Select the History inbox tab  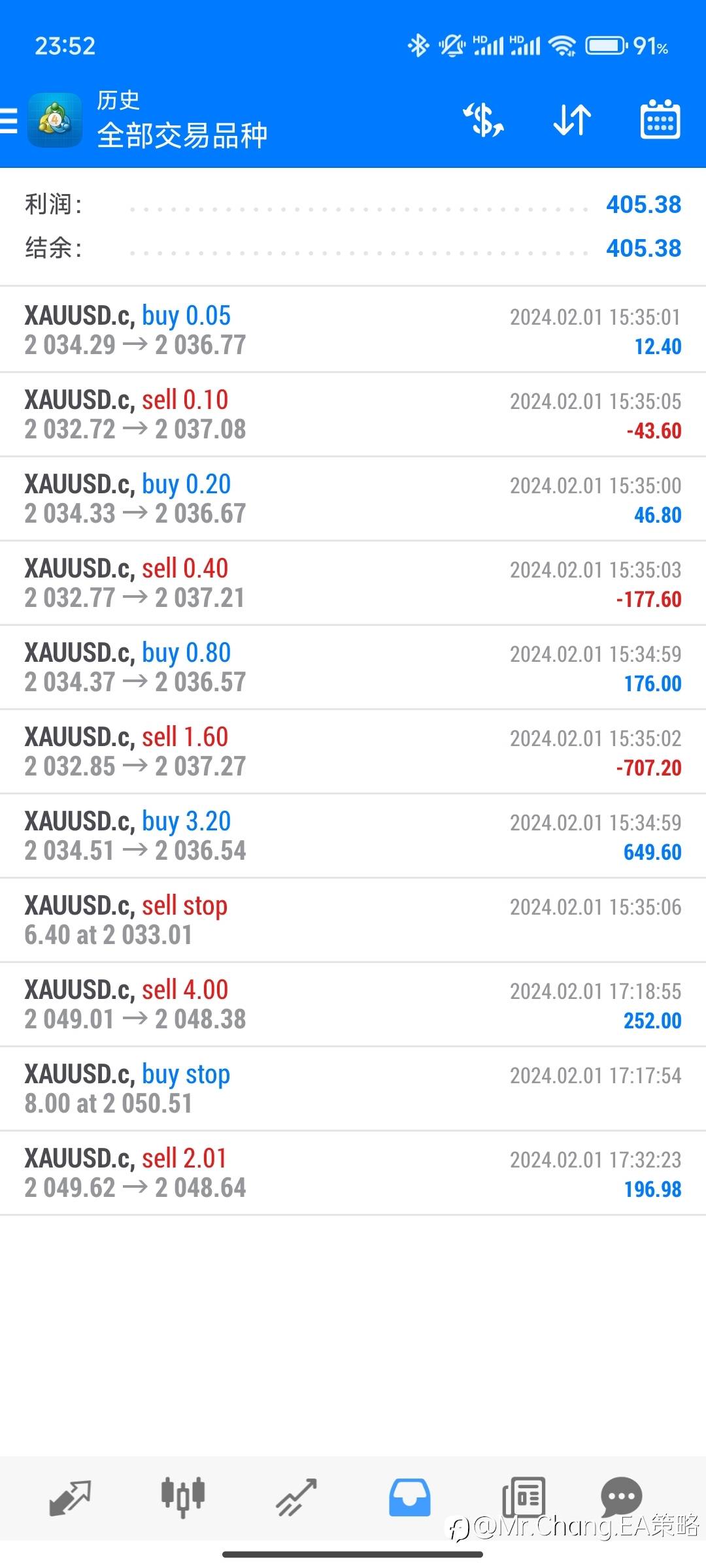click(410, 1497)
